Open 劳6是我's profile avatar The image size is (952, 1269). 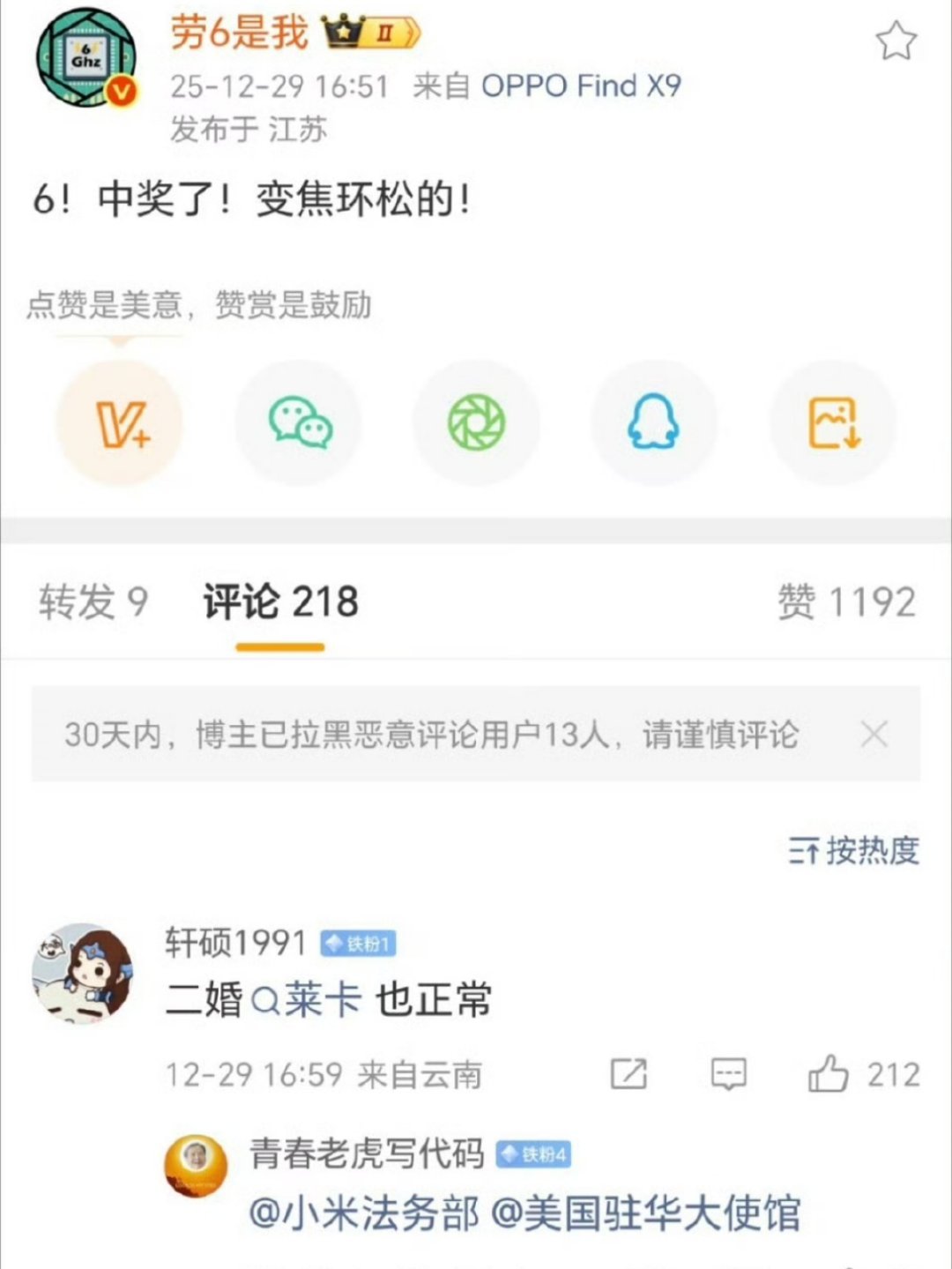86,56
